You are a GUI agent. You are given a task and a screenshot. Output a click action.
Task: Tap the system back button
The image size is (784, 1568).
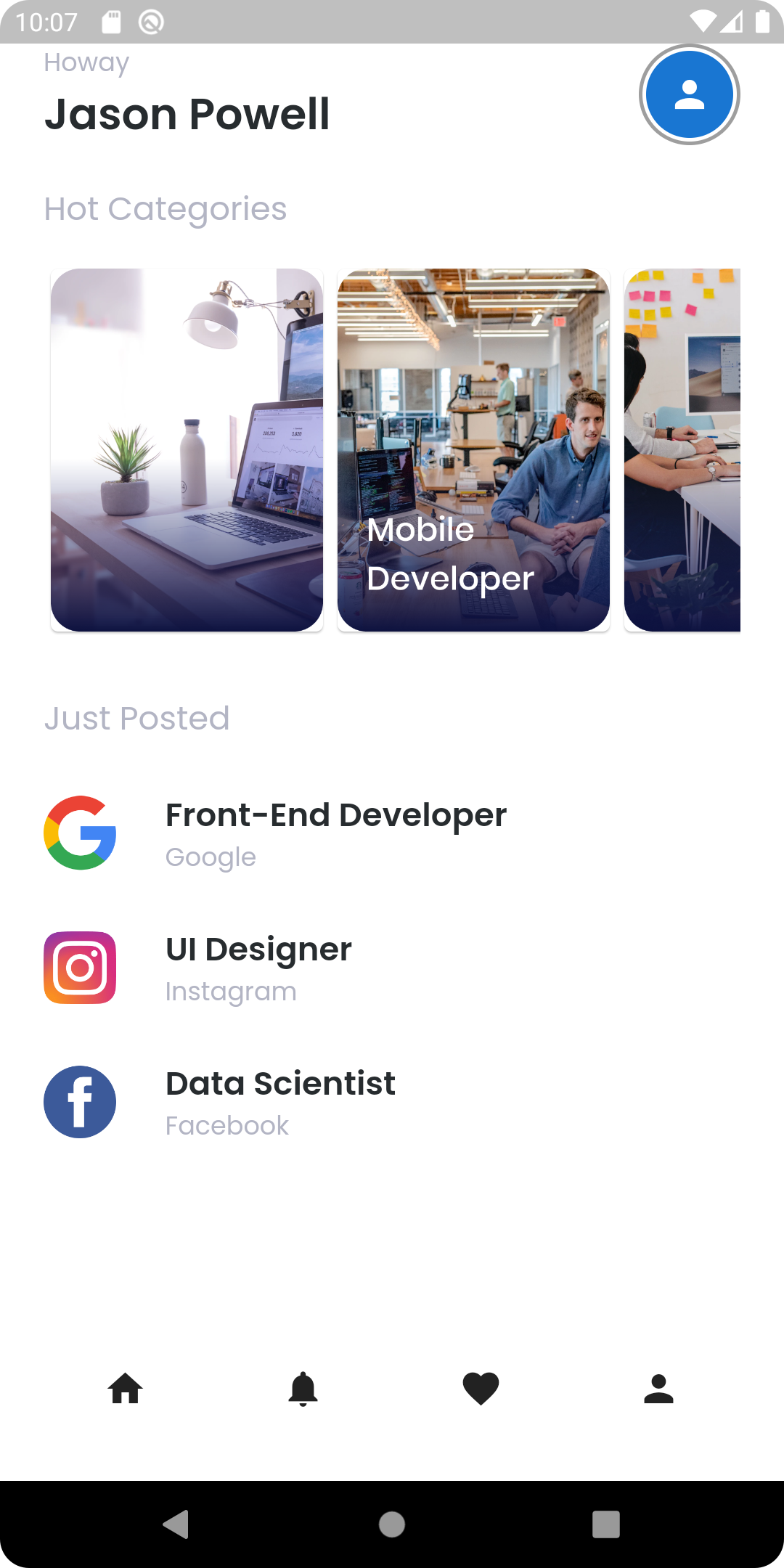176,1524
